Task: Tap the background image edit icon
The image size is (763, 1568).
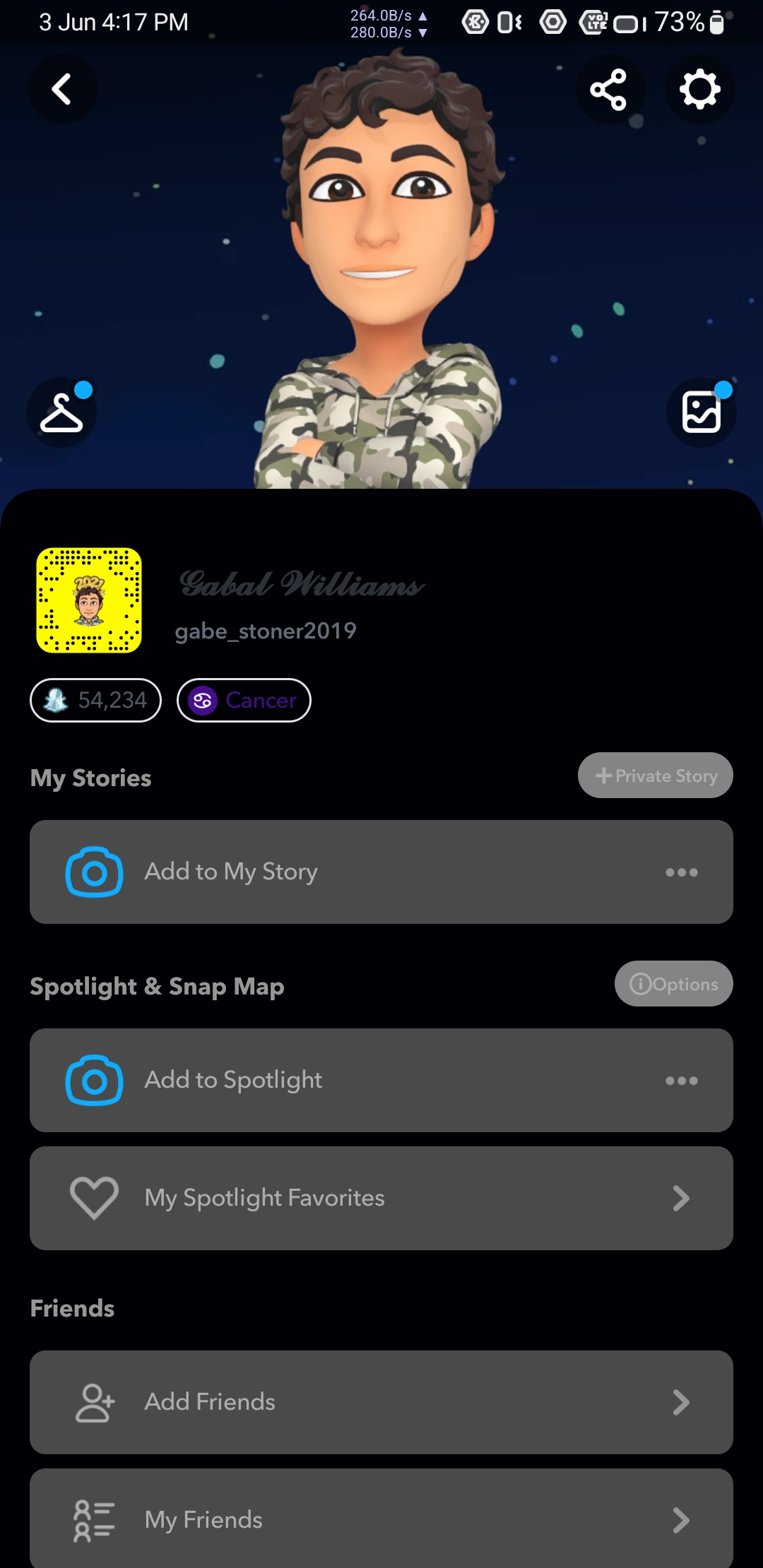Action: 702,412
